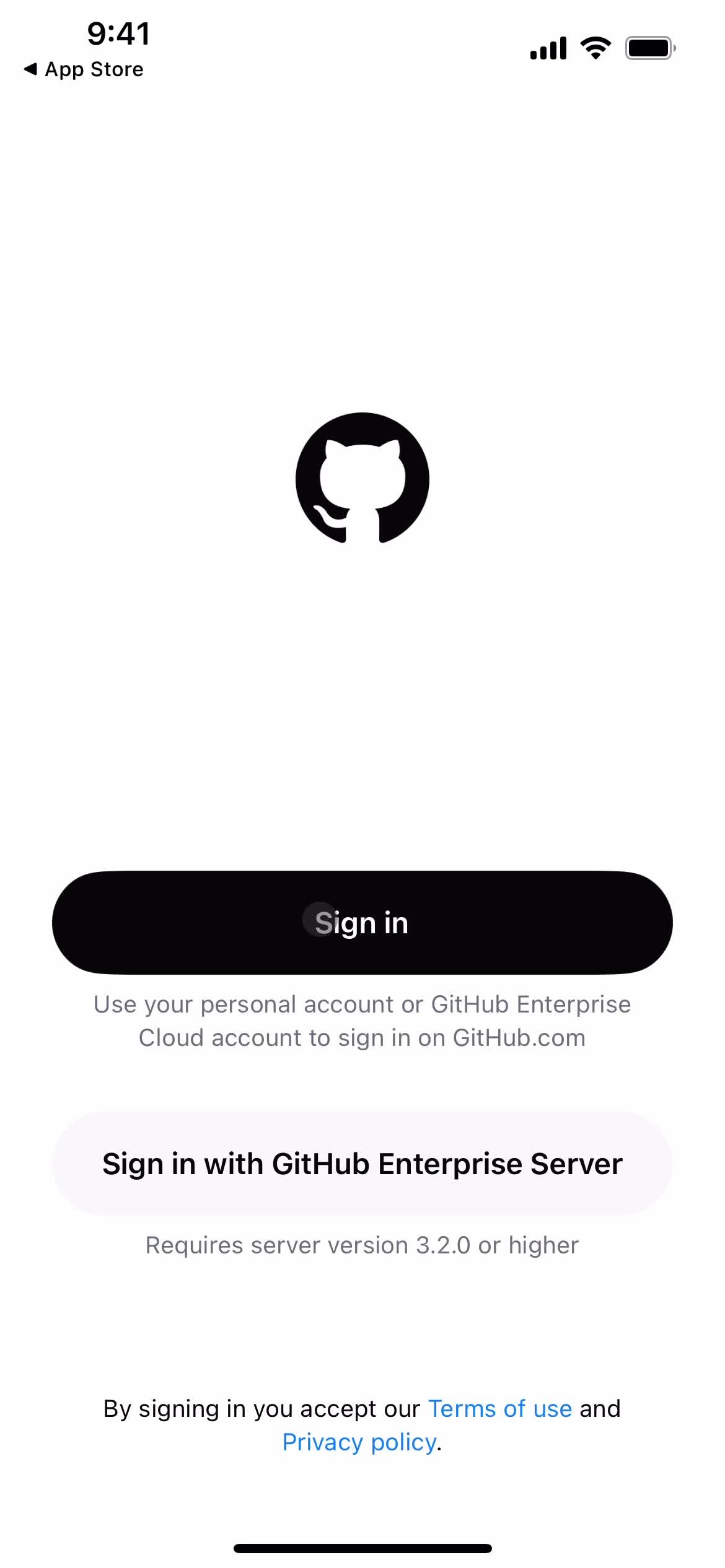
Task: Open the Terms of use link
Action: click(499, 1409)
